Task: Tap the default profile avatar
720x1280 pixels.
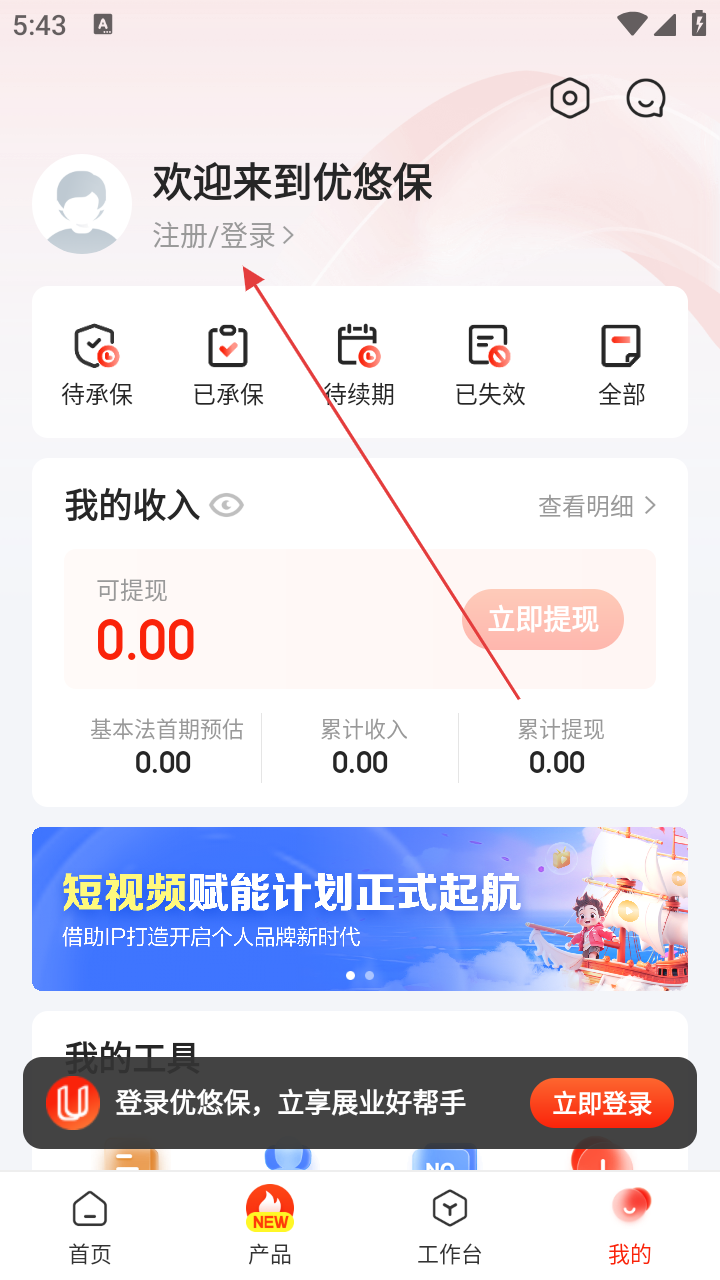Action: (x=82, y=204)
